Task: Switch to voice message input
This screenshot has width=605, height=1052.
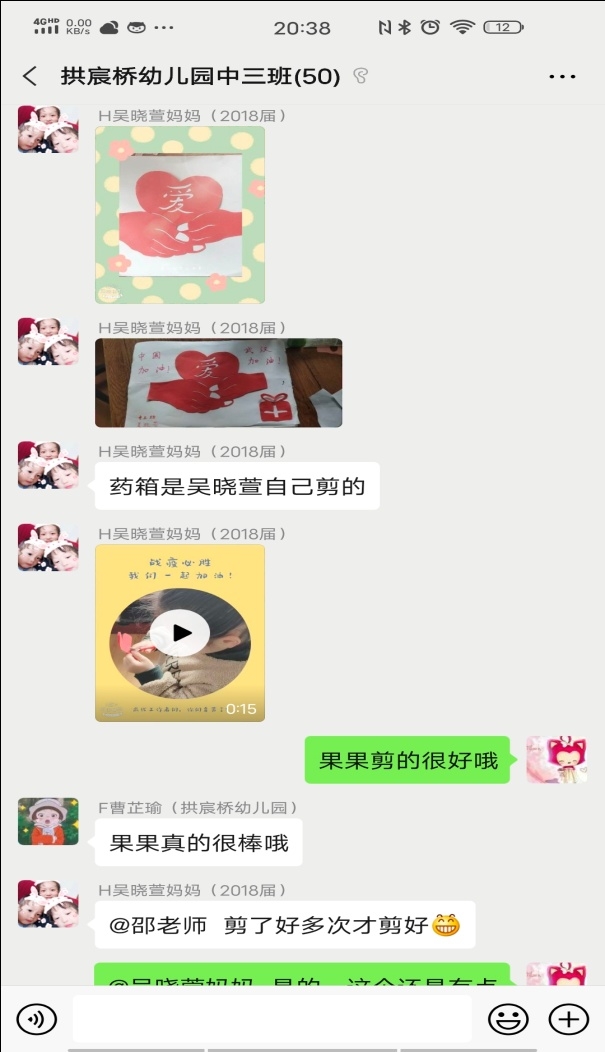Action: click(37, 1018)
